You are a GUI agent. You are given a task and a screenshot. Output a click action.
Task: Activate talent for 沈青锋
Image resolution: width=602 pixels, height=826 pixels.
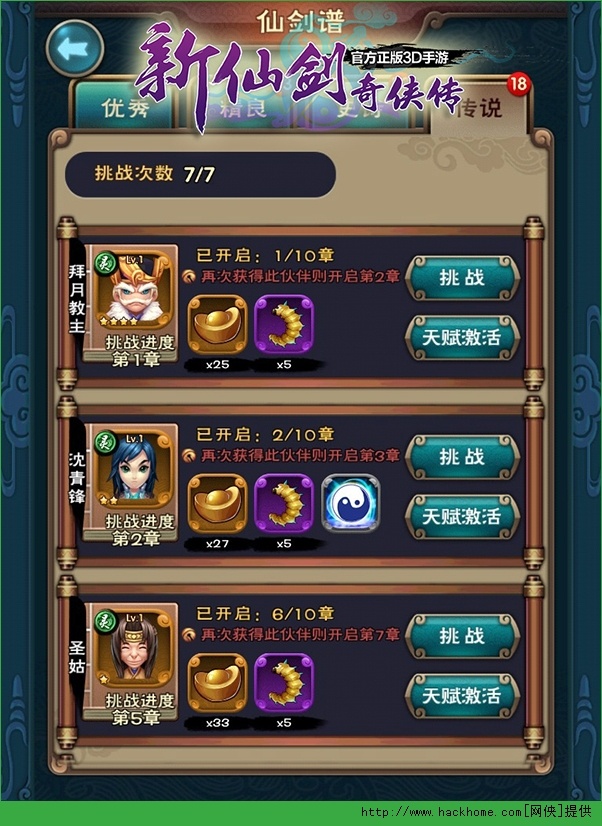click(x=461, y=516)
